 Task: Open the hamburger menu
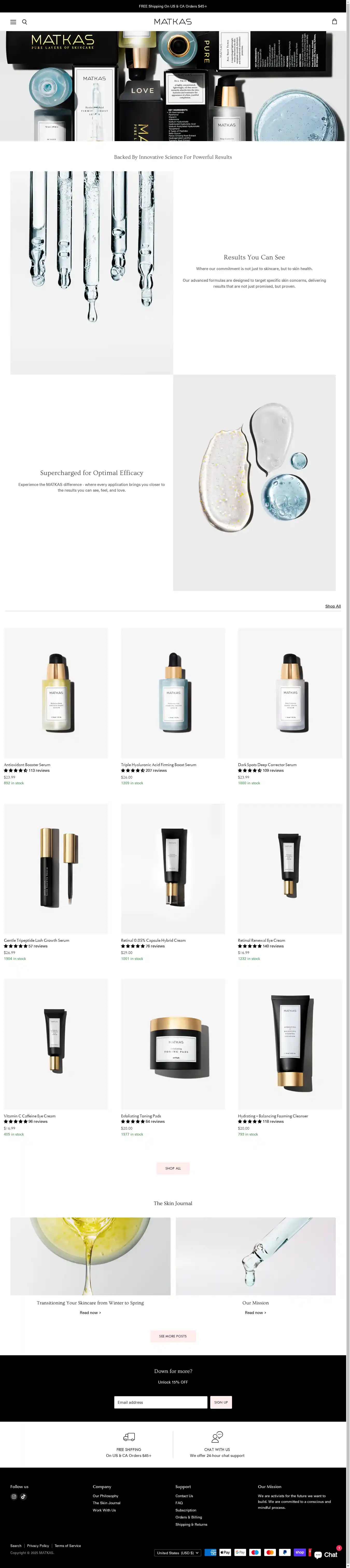(x=13, y=22)
